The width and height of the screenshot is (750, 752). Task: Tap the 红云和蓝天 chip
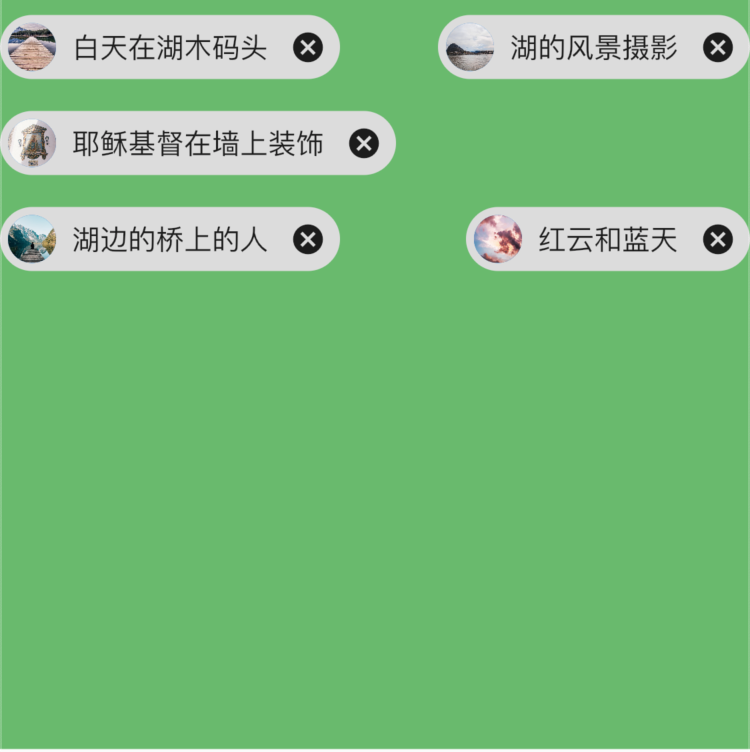[x=607, y=239]
